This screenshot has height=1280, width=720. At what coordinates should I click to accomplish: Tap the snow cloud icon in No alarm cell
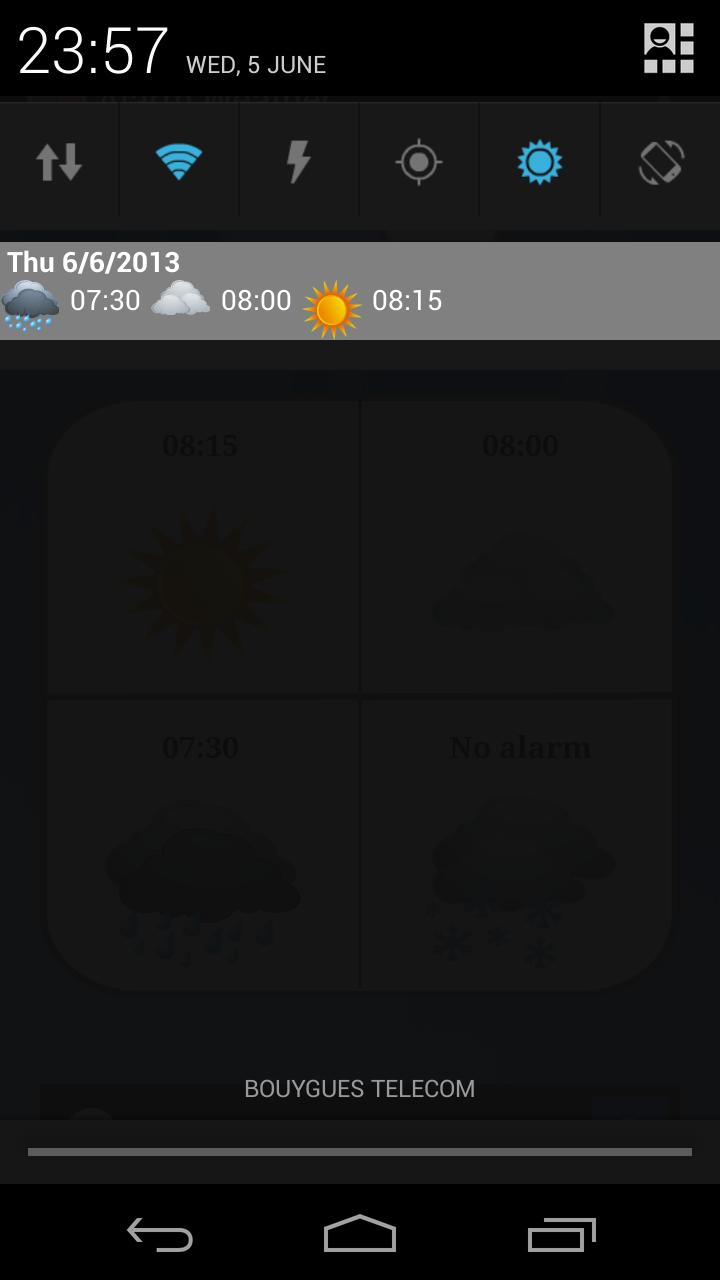click(518, 880)
